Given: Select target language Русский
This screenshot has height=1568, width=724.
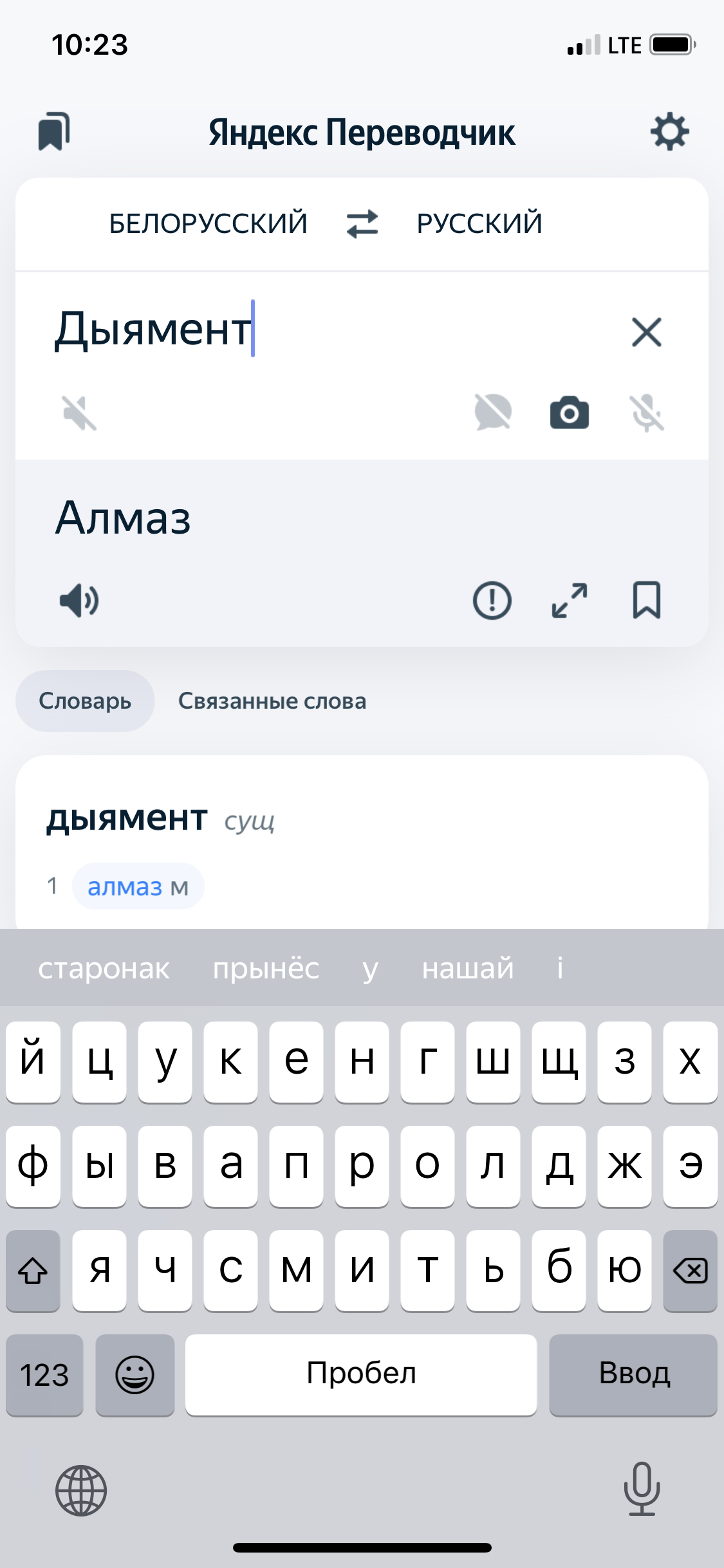Looking at the screenshot, I should 479,223.
